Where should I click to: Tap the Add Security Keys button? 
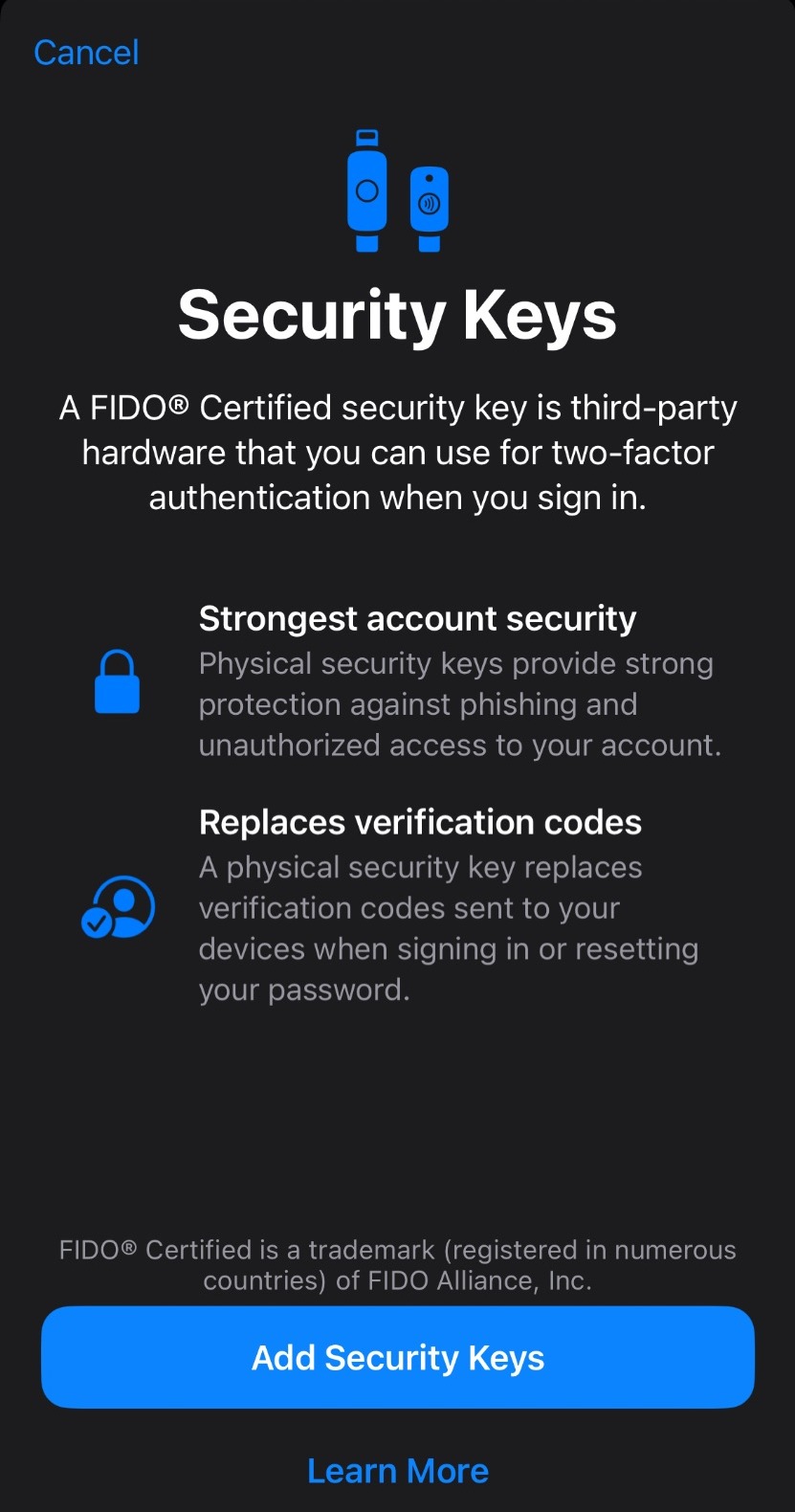[397, 1357]
